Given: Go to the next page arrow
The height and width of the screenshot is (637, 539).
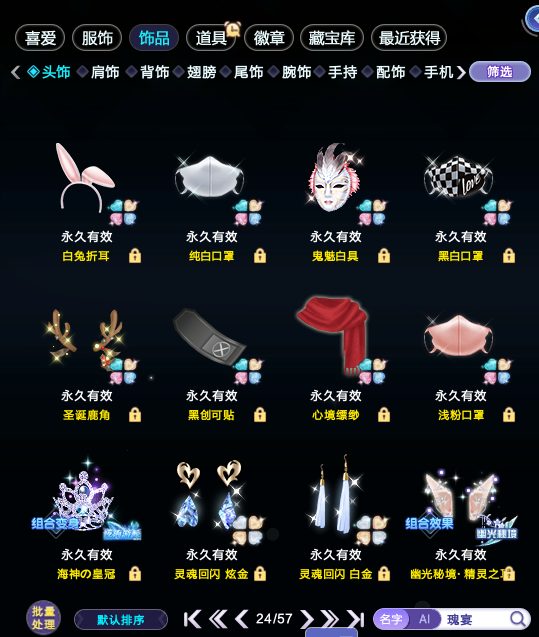Looking at the screenshot, I should pos(307,619).
